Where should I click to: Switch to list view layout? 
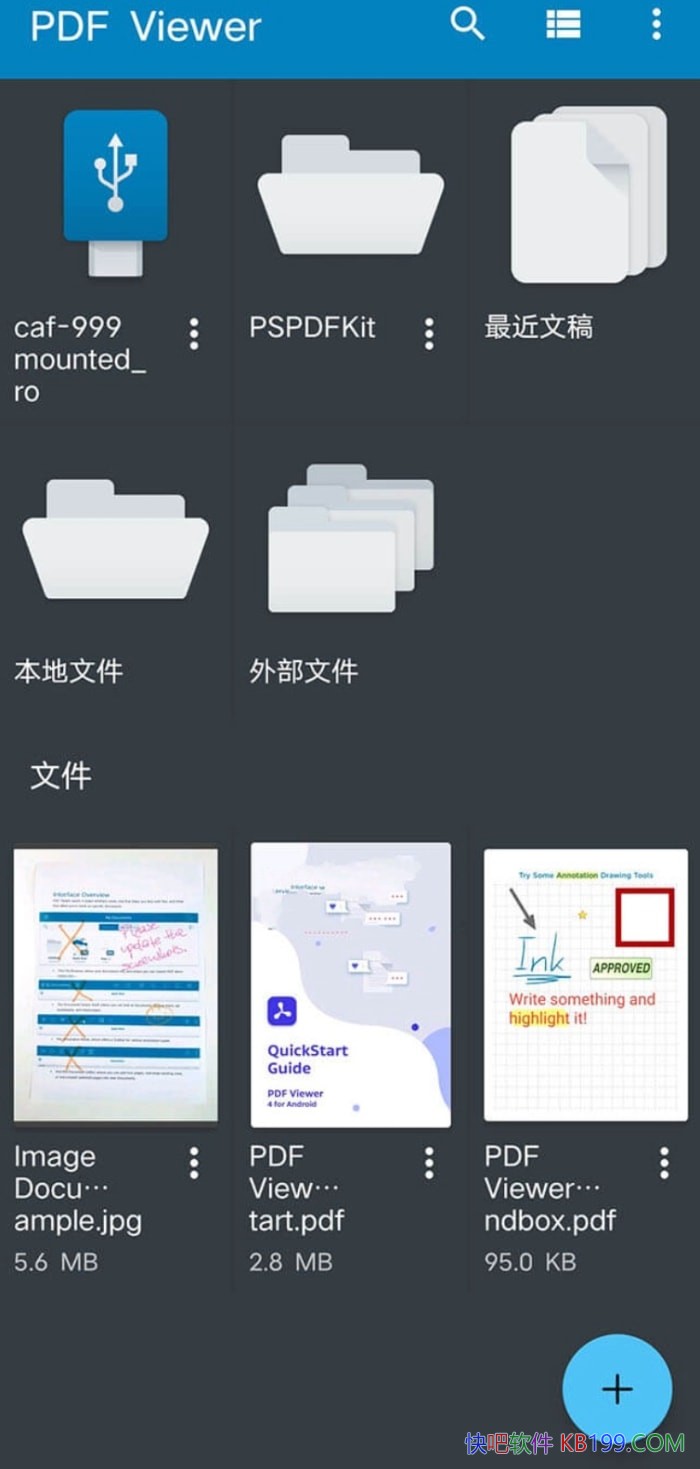(x=563, y=25)
